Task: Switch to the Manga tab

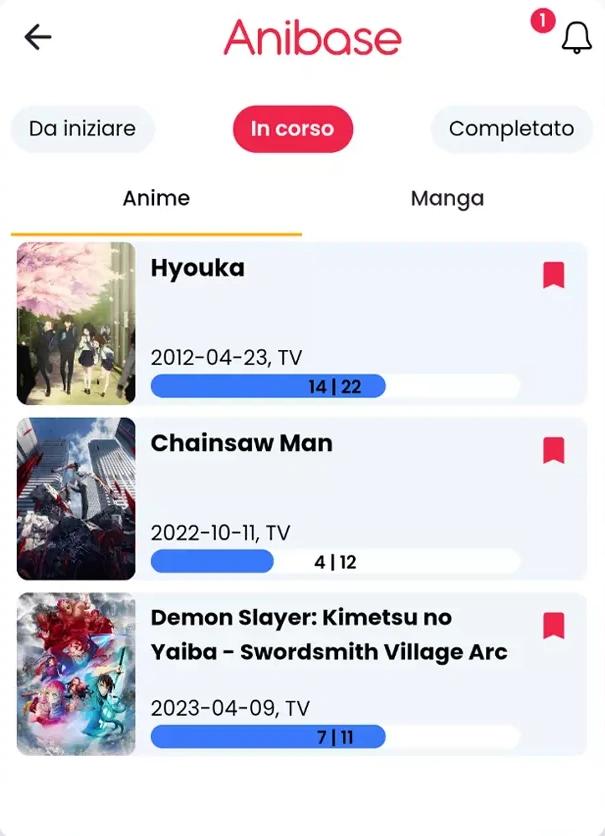Action: point(447,199)
